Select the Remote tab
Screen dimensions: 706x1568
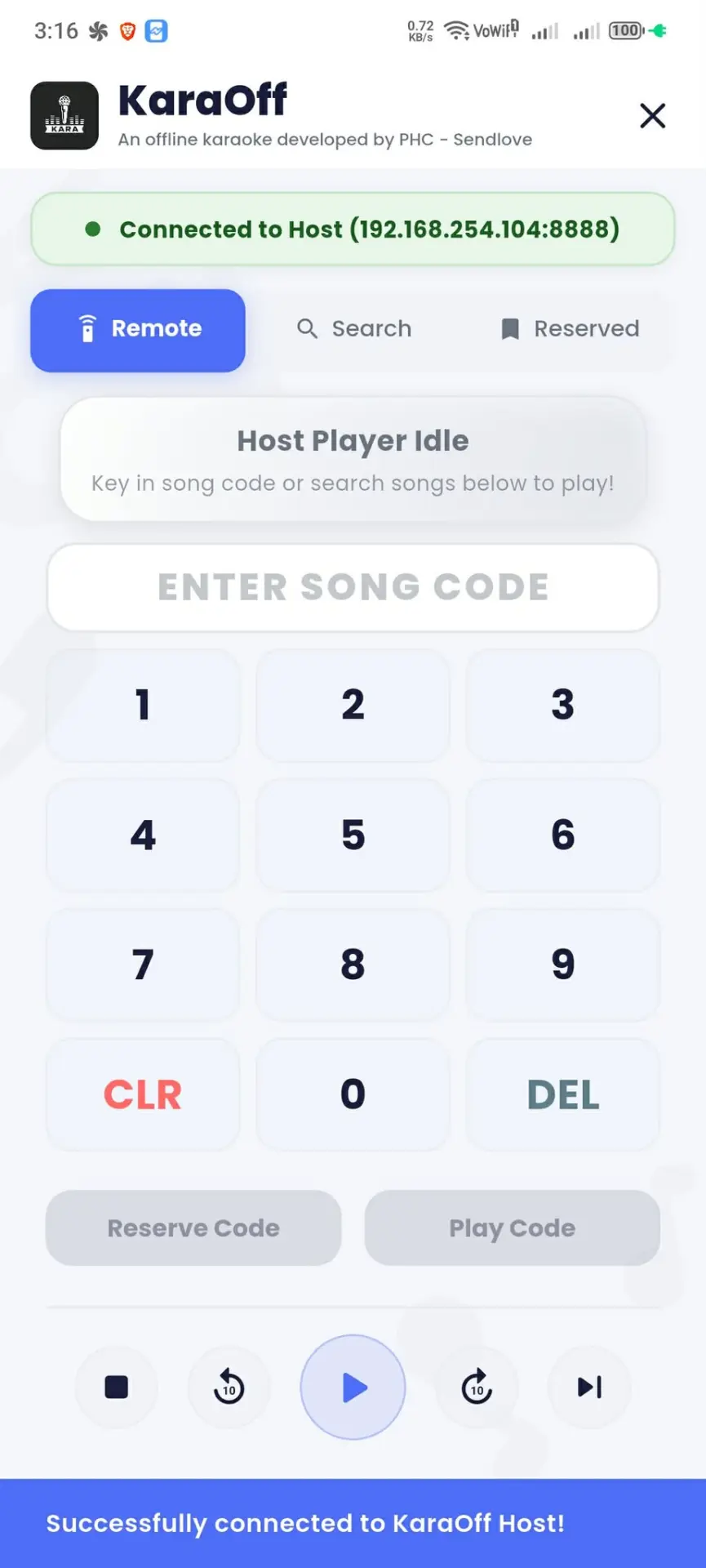[x=138, y=330]
